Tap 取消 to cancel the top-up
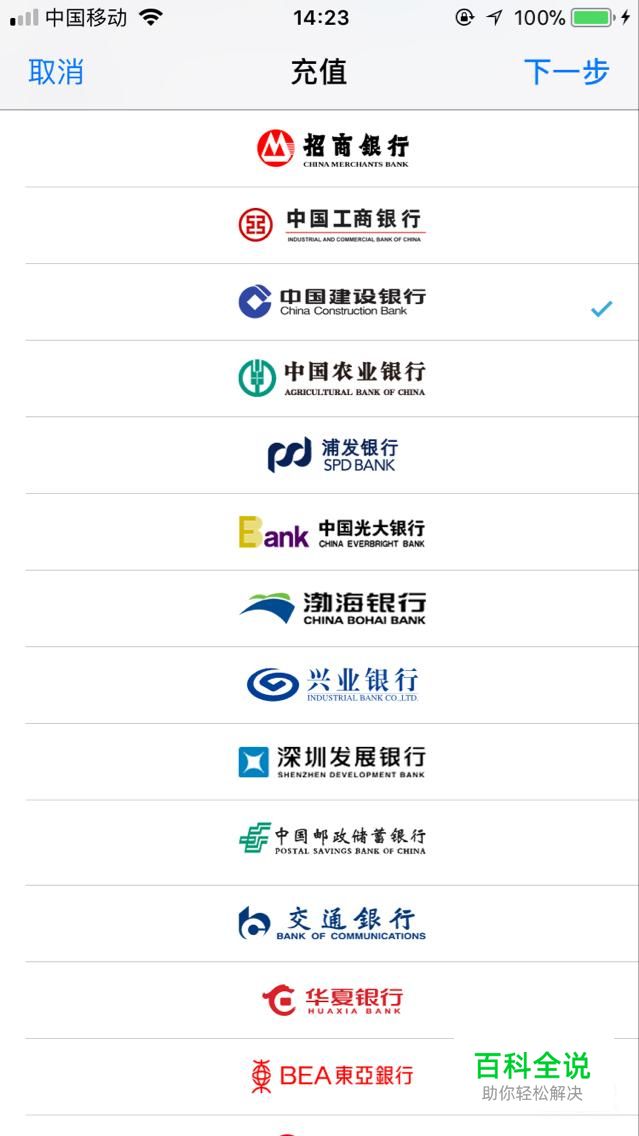The height and width of the screenshot is (1136, 639). (56, 72)
